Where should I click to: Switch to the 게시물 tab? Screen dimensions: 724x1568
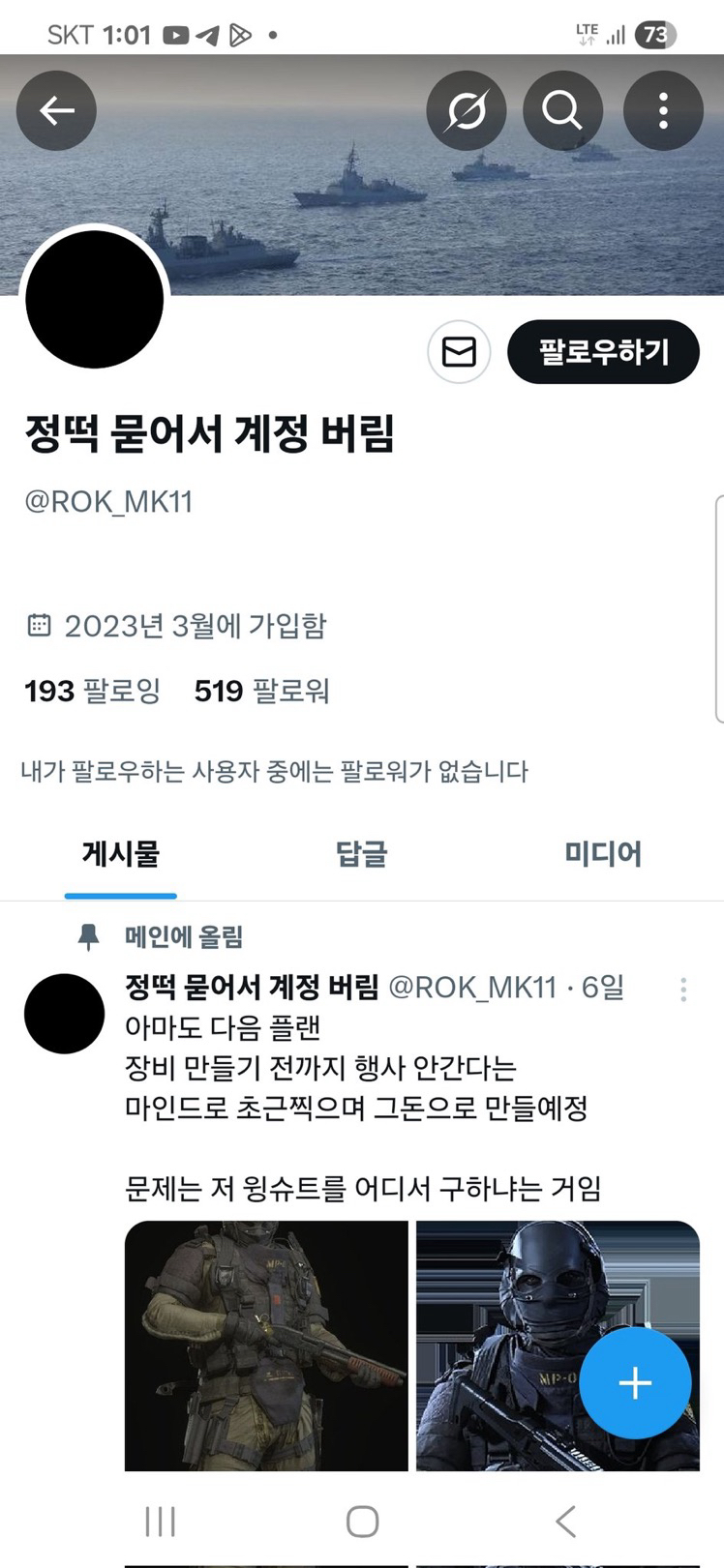coord(120,854)
